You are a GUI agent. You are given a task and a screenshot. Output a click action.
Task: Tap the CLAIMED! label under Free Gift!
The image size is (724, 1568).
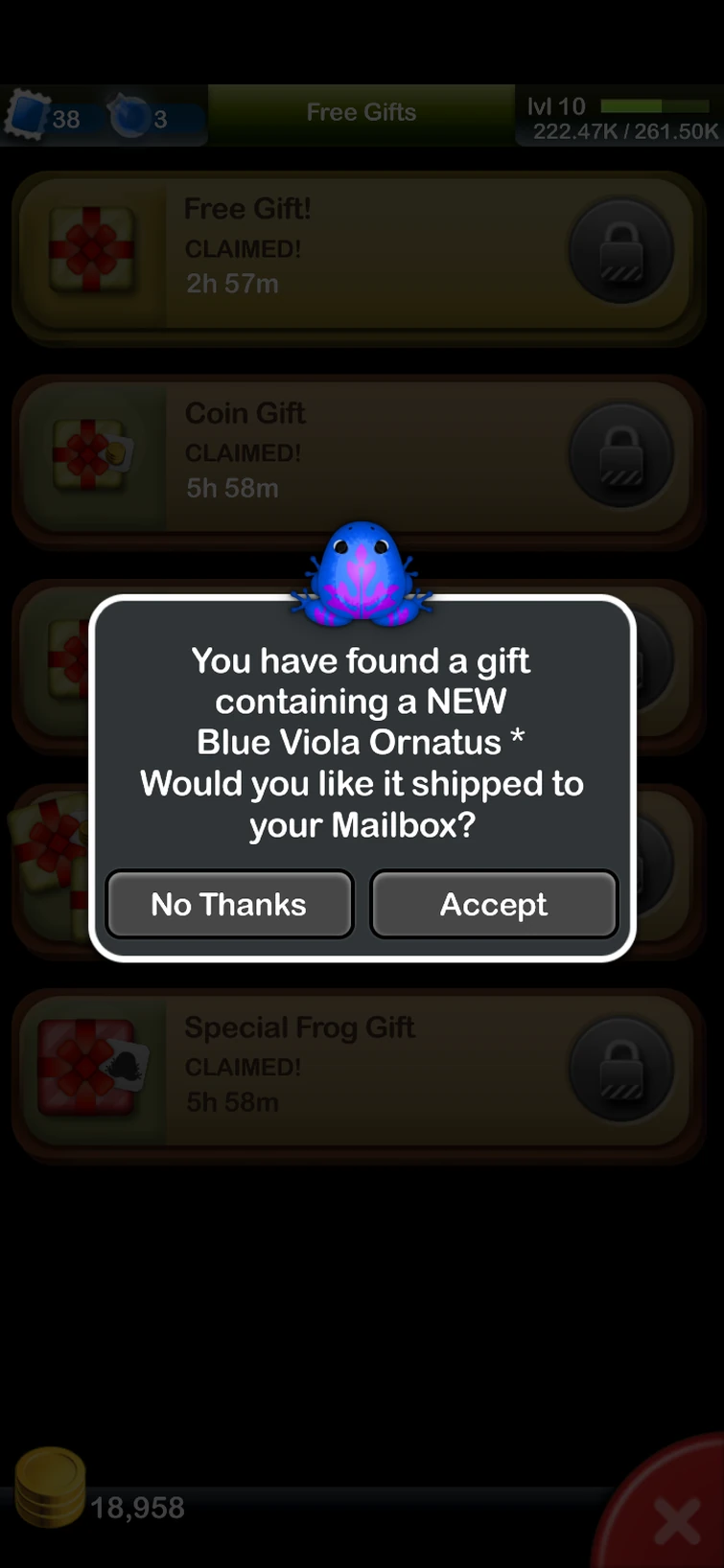click(242, 248)
